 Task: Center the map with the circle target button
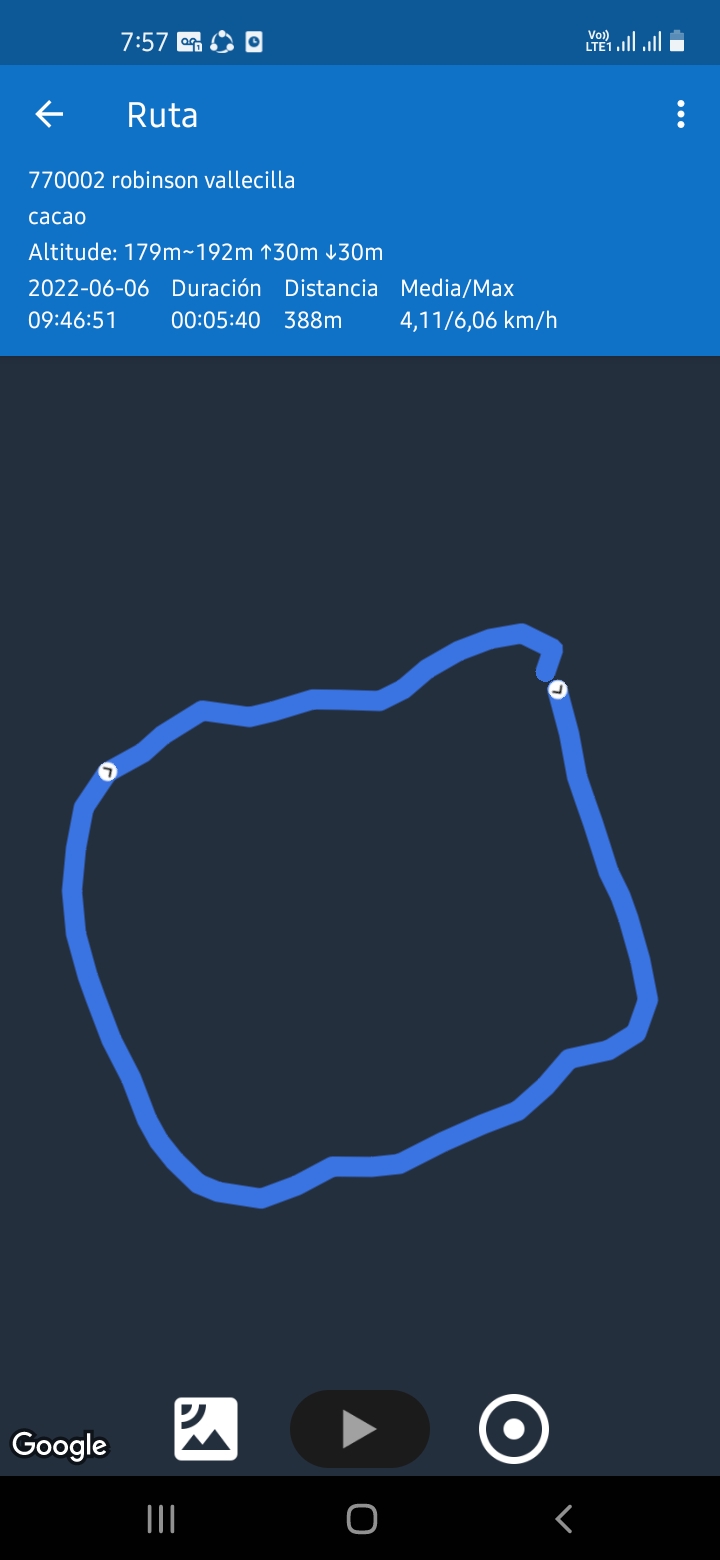click(514, 1429)
